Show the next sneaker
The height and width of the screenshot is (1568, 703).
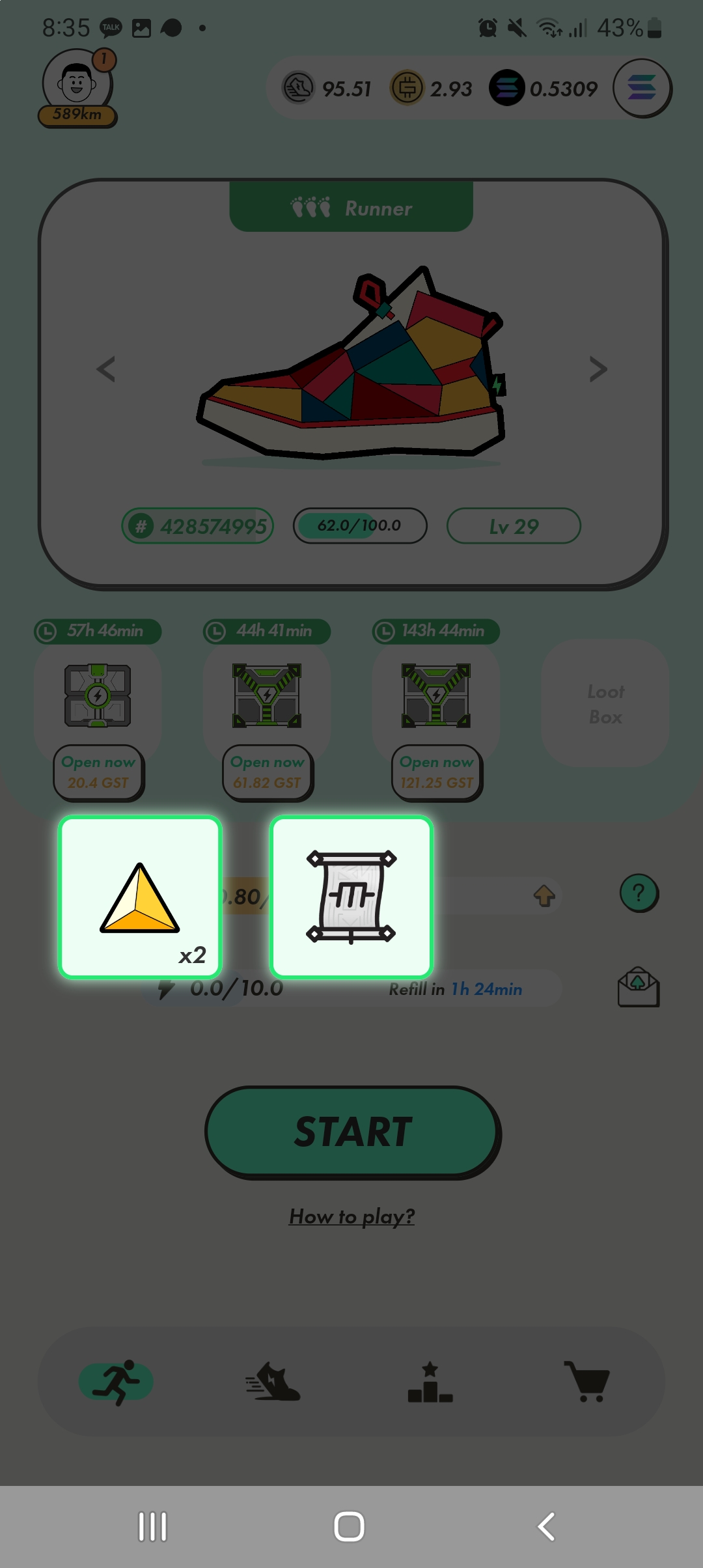[598, 369]
